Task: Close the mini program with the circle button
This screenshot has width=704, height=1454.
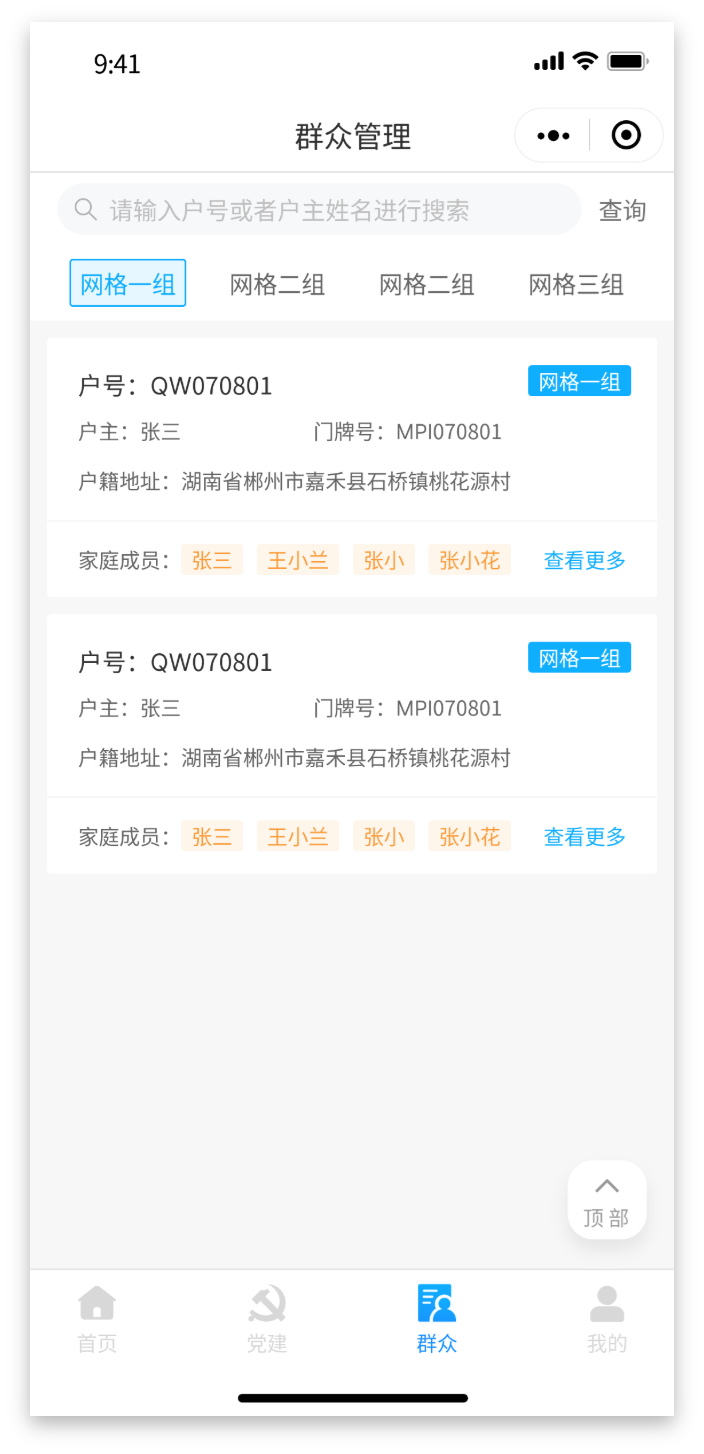Action: [626, 135]
